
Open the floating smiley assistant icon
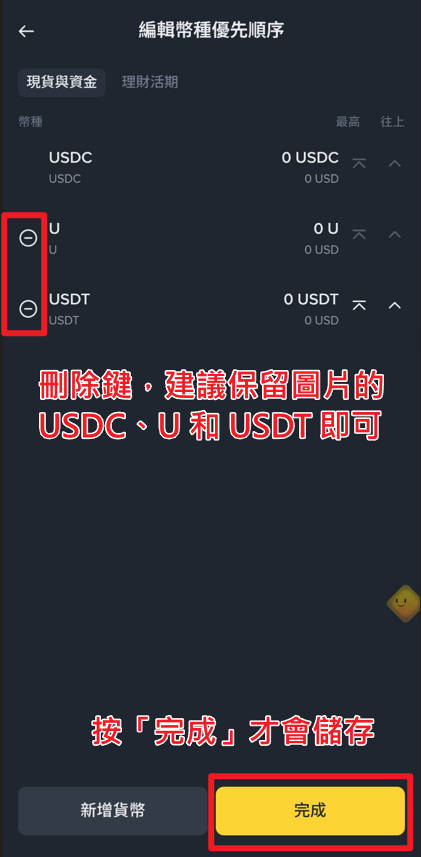[404, 603]
